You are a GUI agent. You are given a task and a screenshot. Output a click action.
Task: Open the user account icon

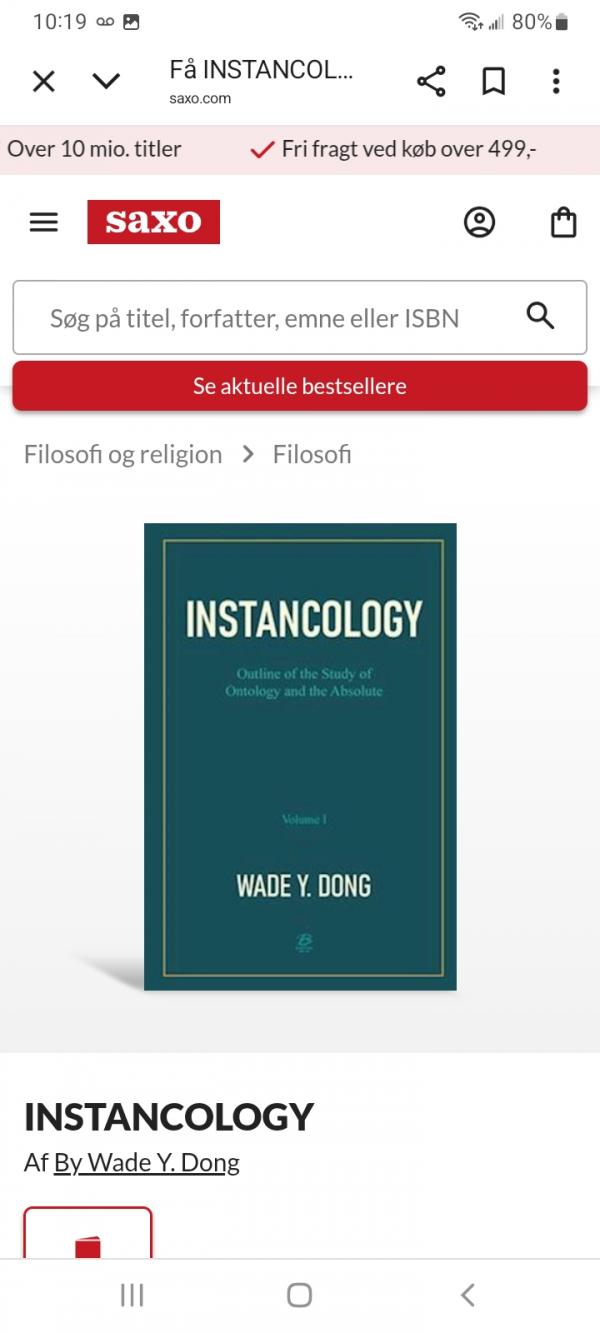480,222
